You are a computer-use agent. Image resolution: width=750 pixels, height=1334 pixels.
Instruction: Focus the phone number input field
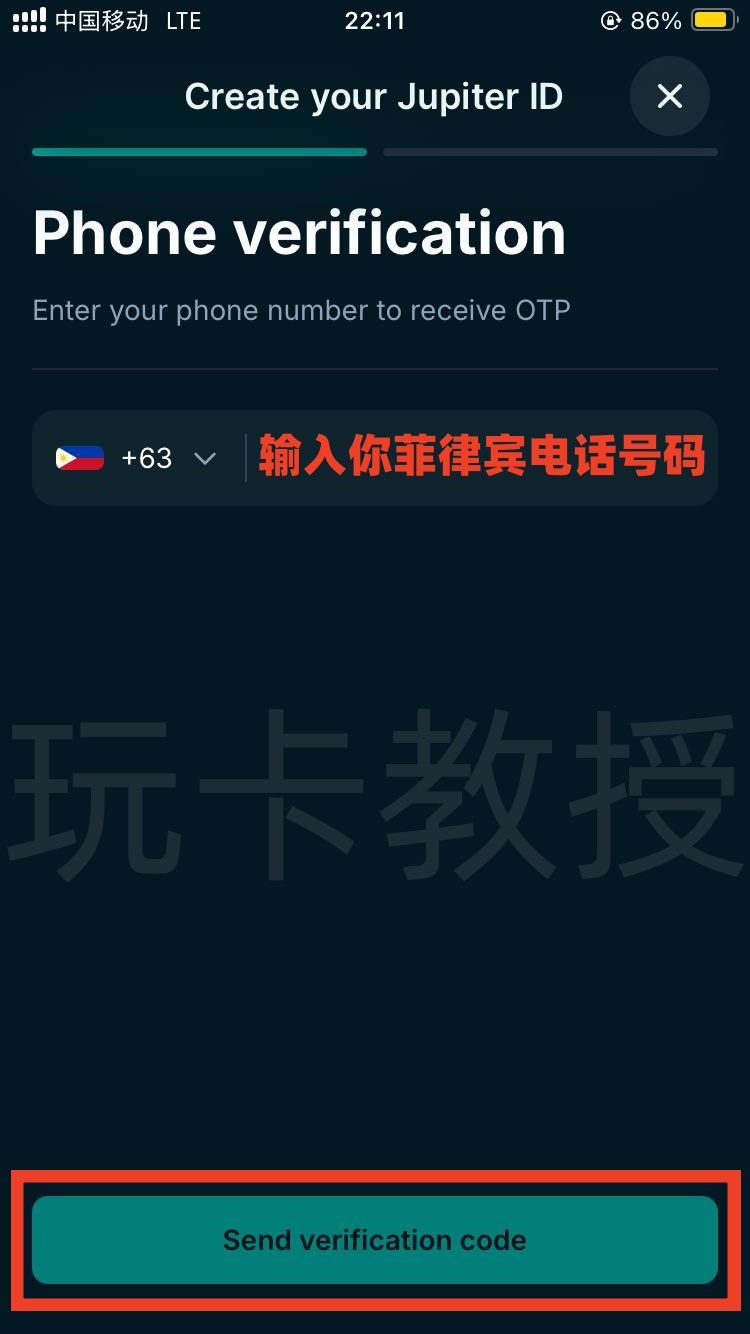point(482,459)
